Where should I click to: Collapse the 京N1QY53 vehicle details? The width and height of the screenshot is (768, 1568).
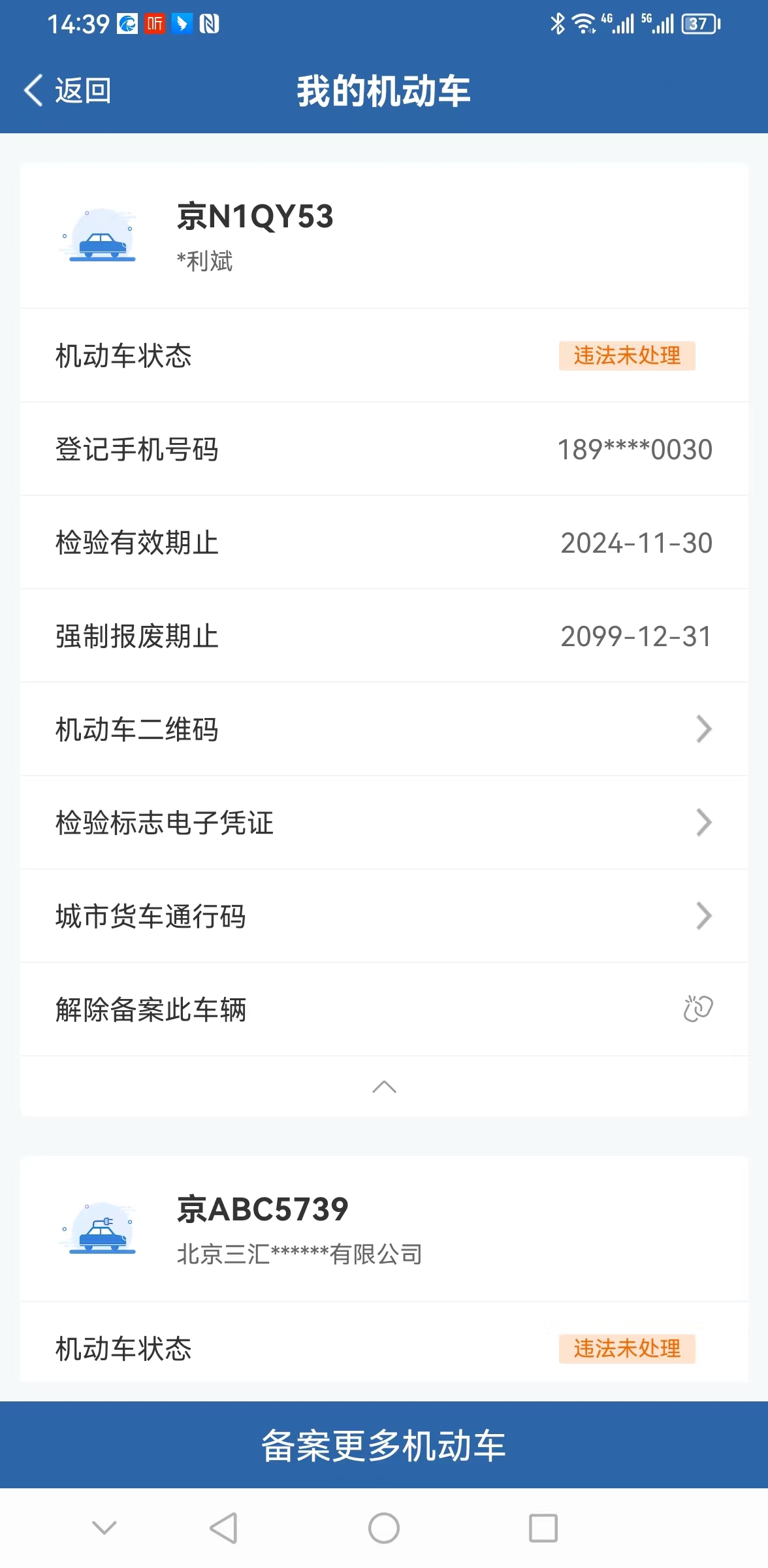click(384, 1086)
